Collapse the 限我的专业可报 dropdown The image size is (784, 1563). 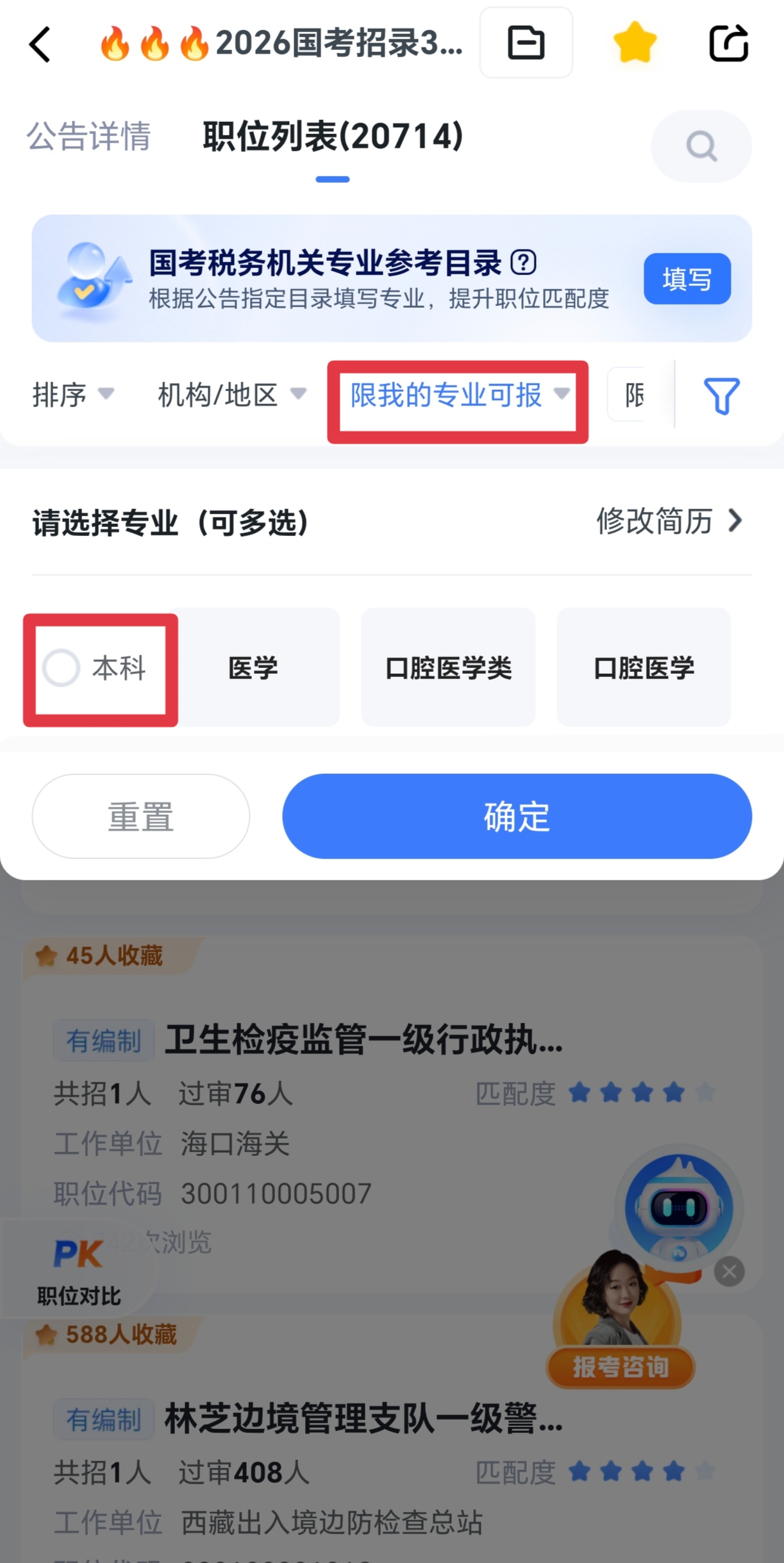pos(458,394)
